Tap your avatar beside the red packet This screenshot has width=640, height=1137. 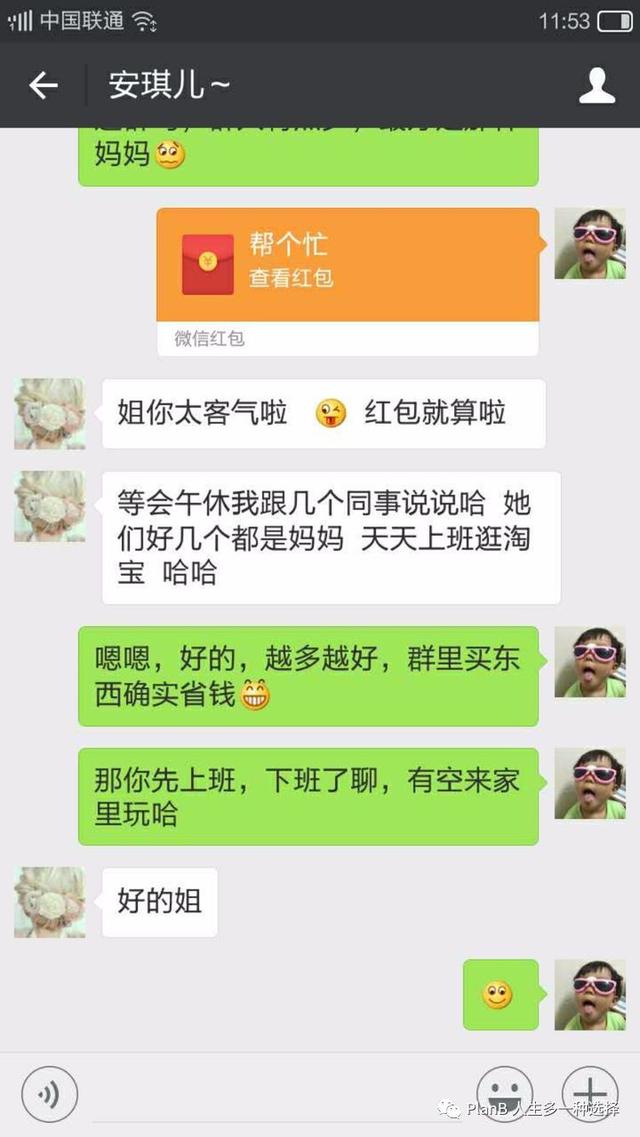coord(590,244)
